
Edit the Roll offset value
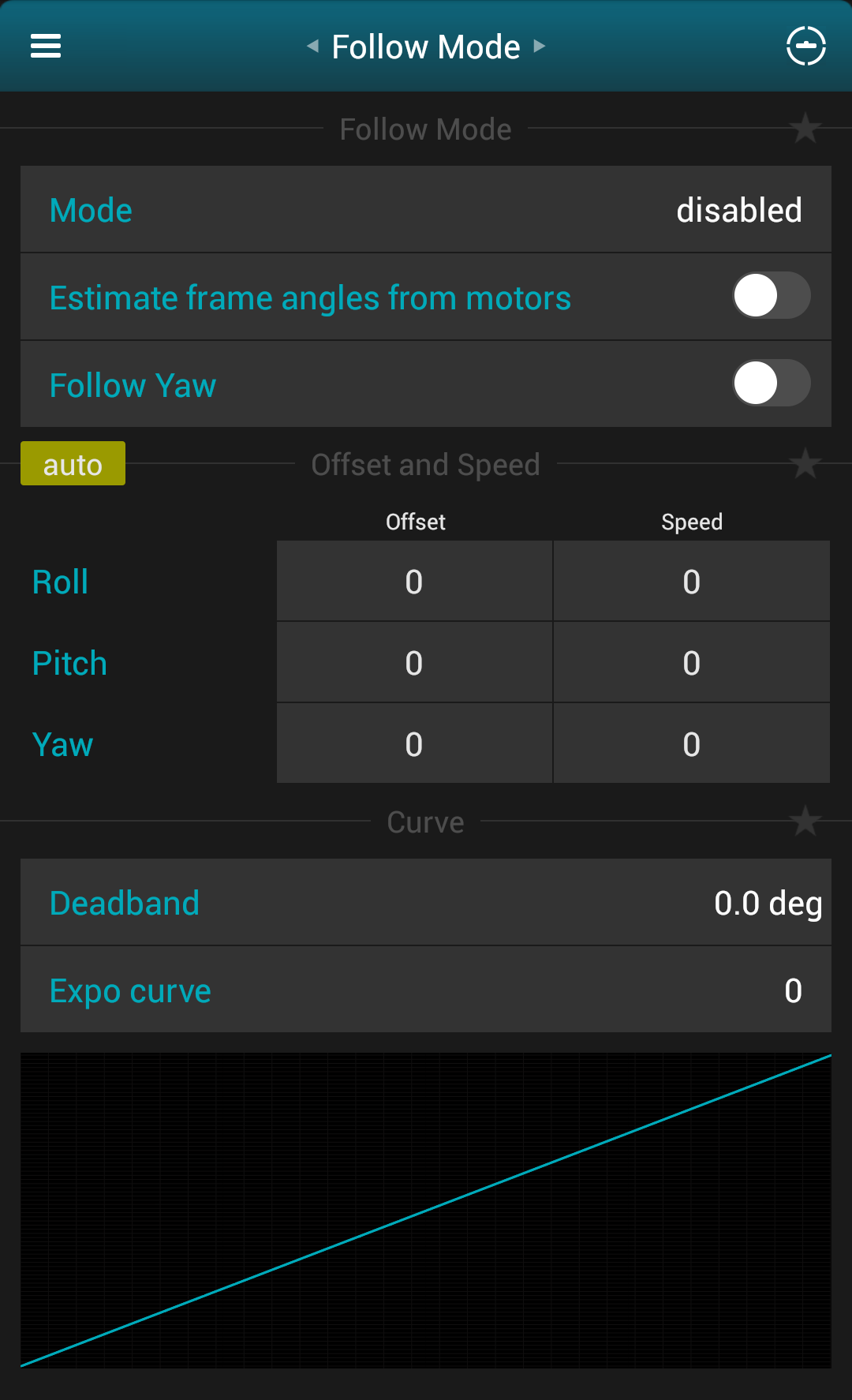click(x=414, y=582)
